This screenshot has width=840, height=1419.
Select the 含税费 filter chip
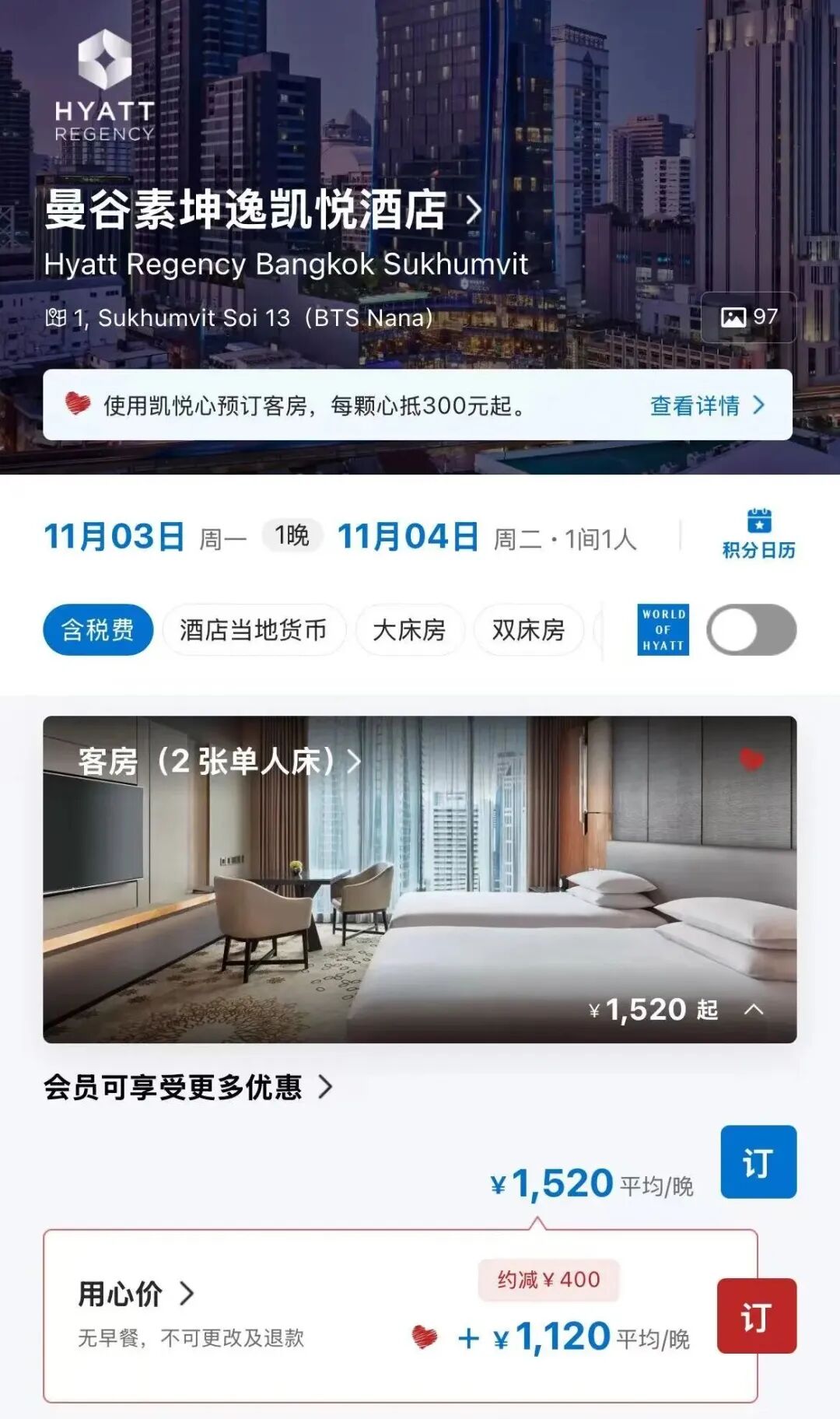point(98,629)
